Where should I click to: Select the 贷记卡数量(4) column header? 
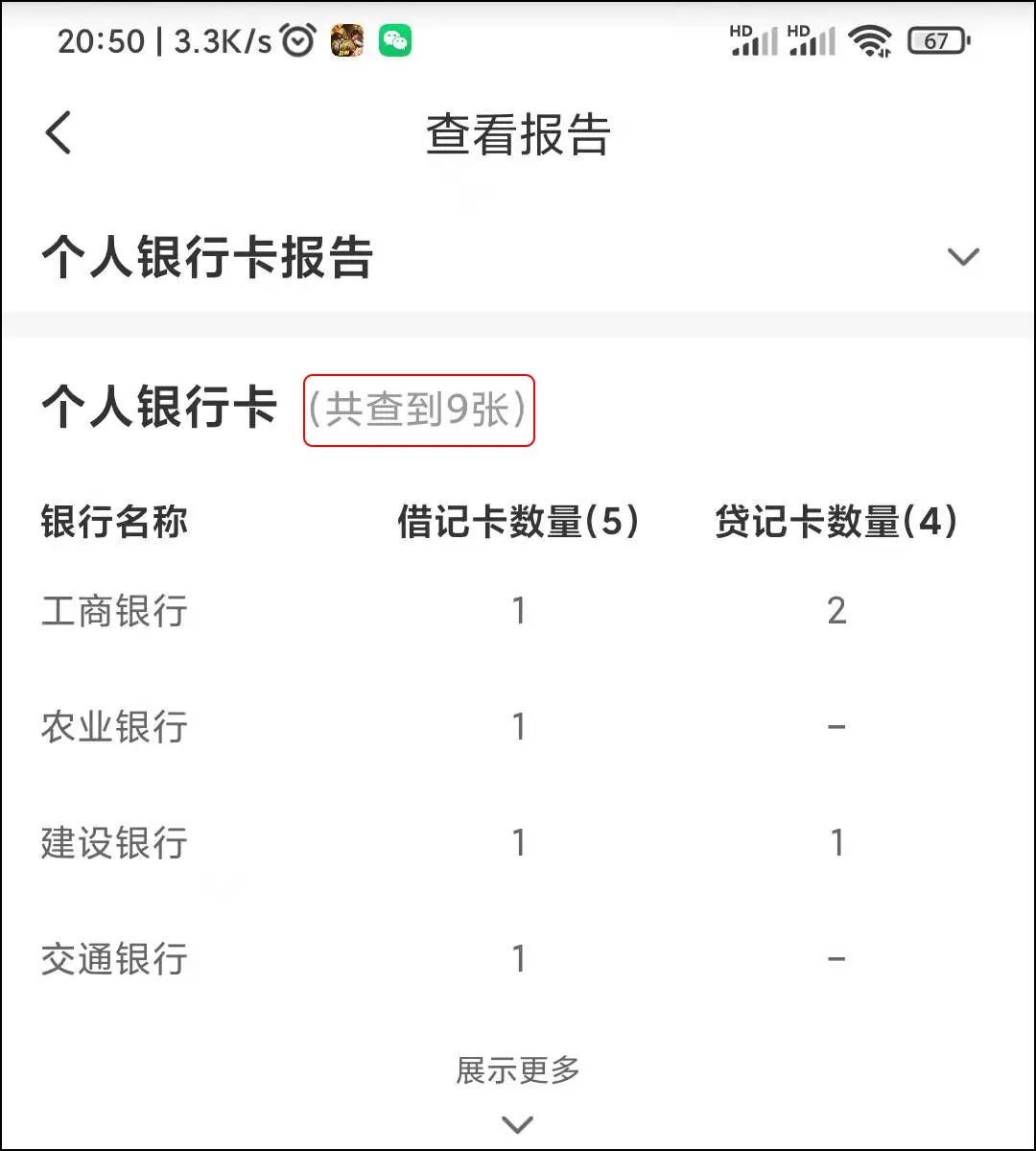coord(835,522)
